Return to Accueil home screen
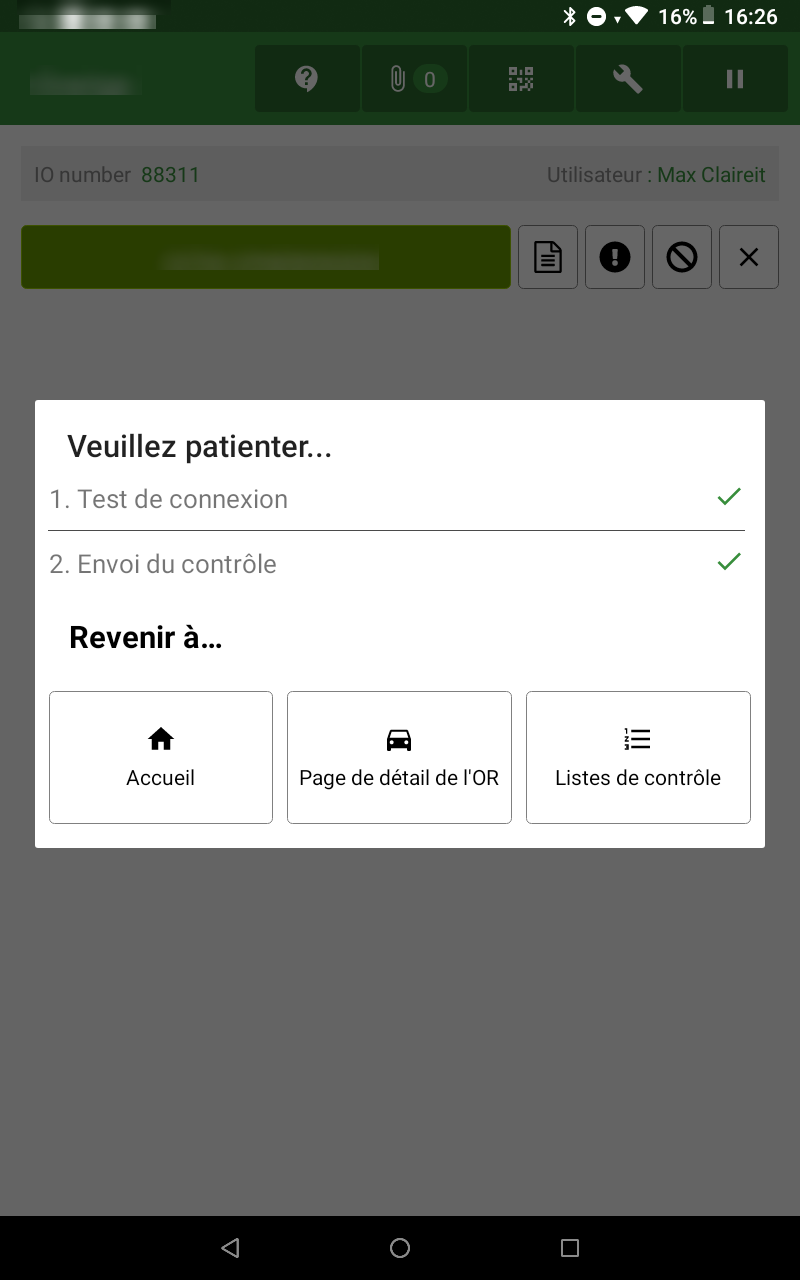 pyautogui.click(x=161, y=757)
